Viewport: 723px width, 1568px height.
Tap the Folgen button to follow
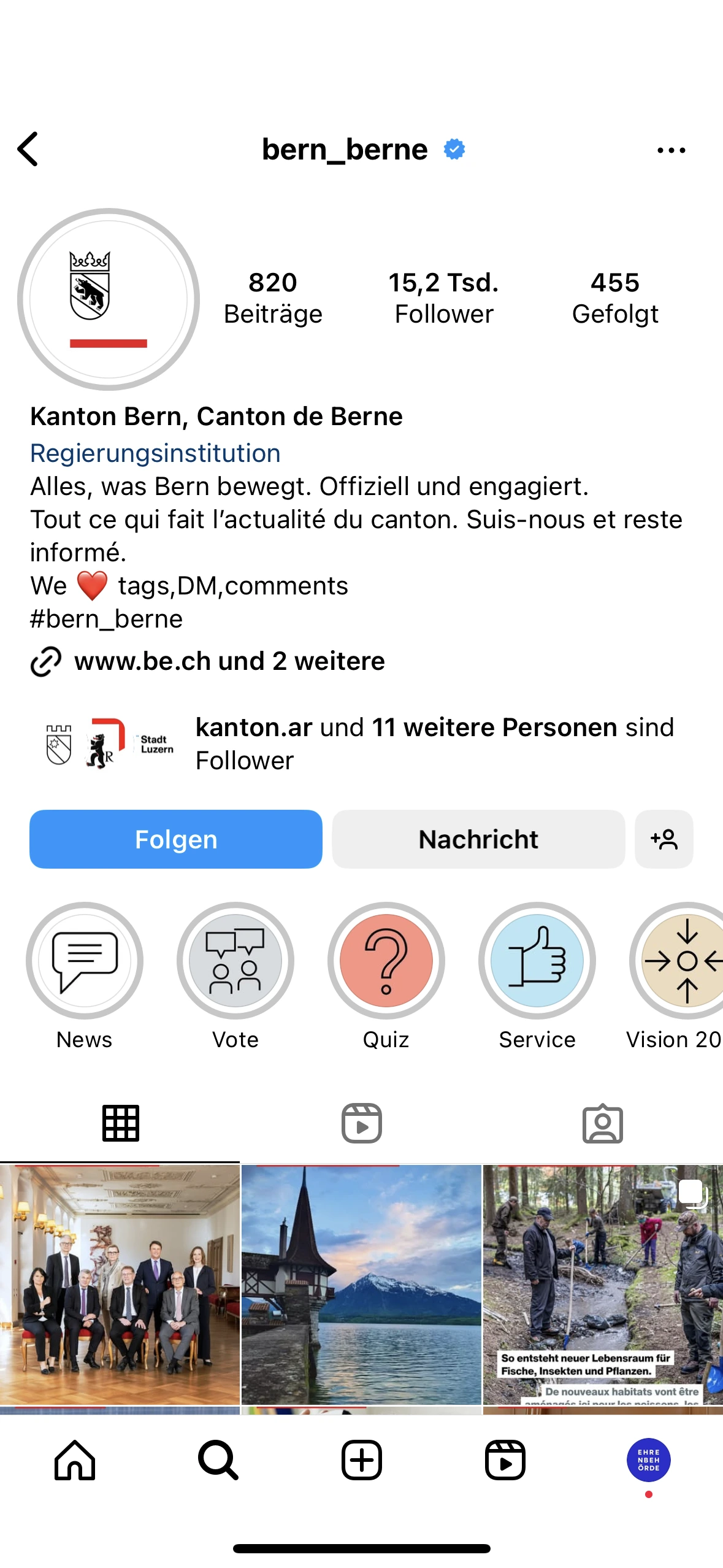(175, 839)
